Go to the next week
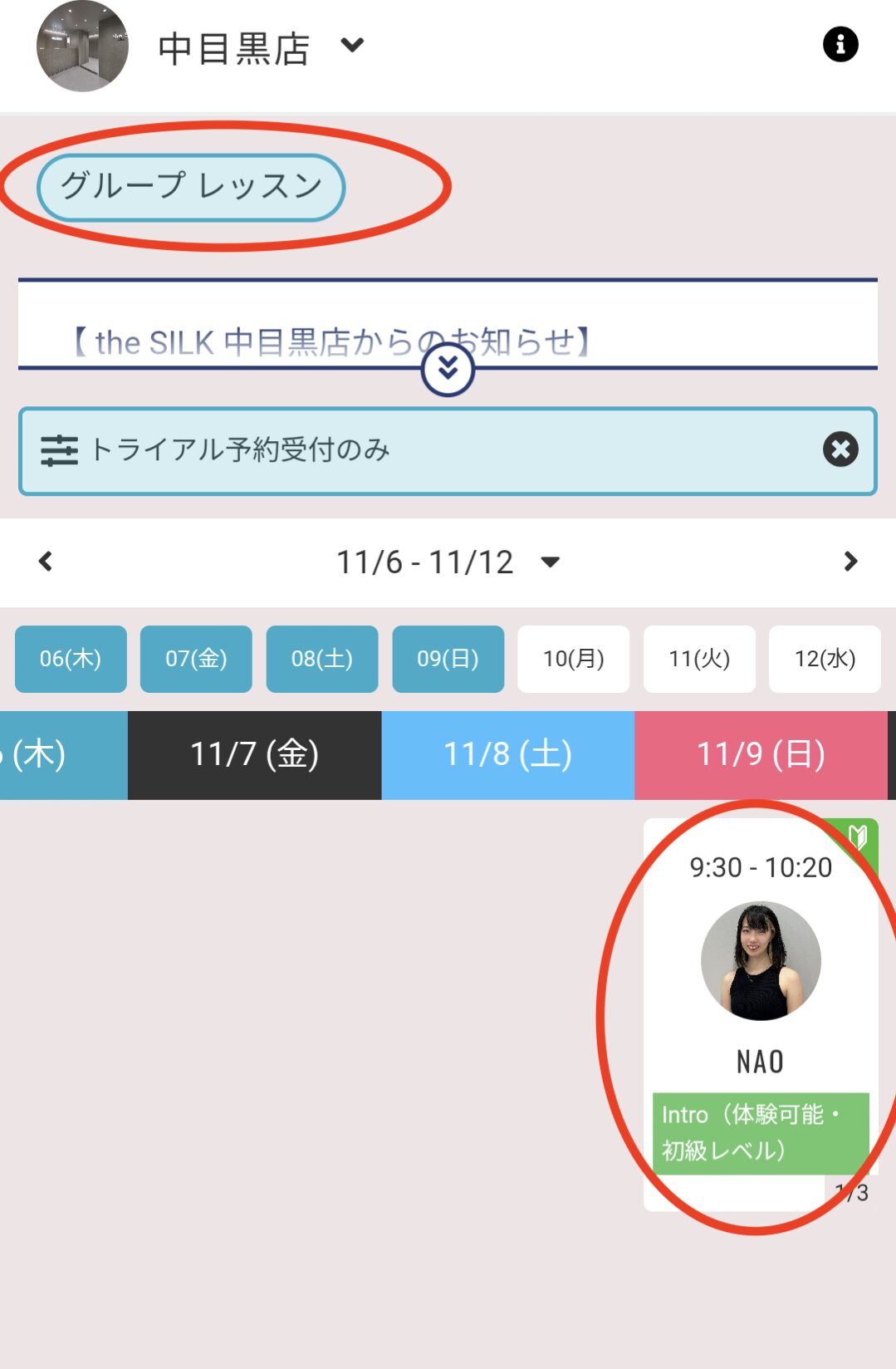Screen dimensions: 896x1369 click(x=849, y=562)
